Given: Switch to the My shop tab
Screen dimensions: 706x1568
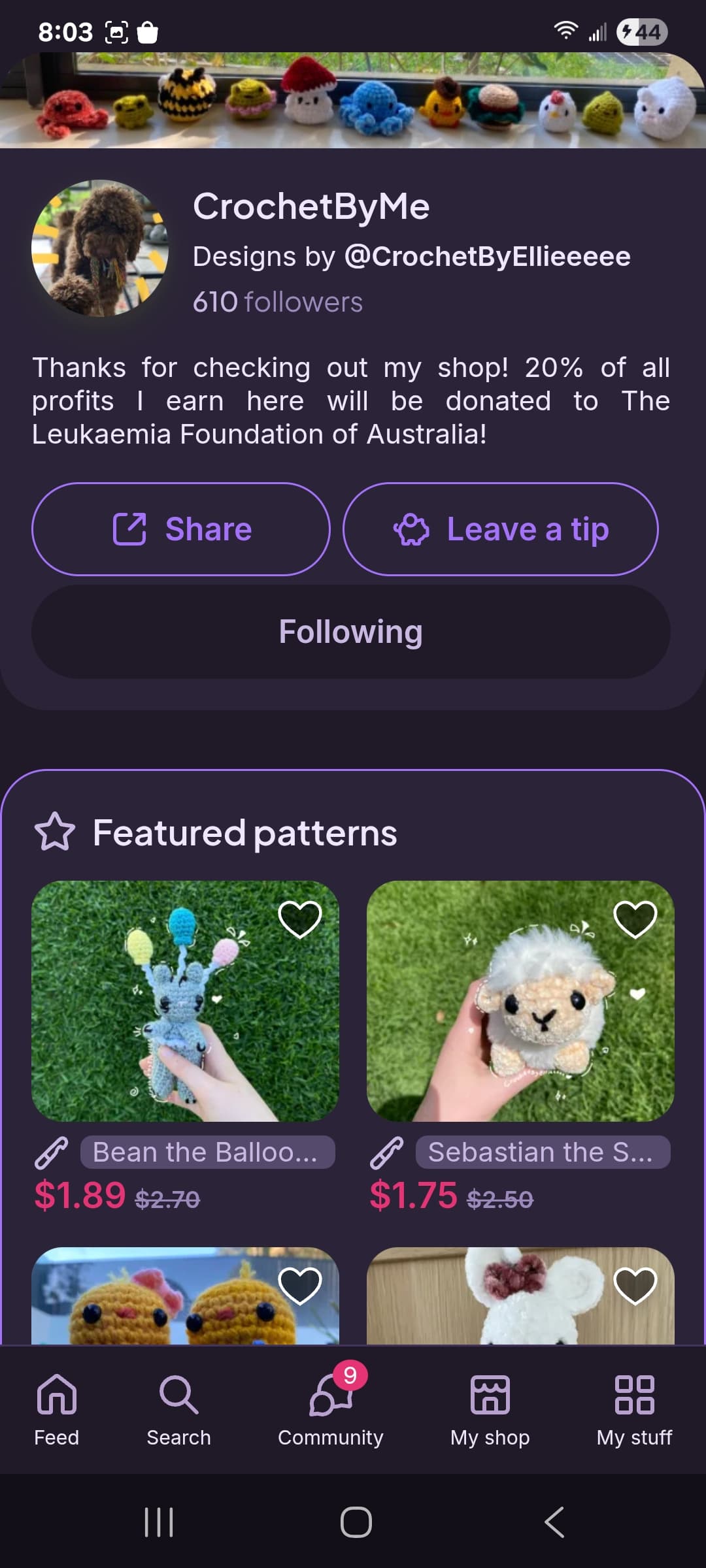Looking at the screenshot, I should click(x=490, y=1409).
